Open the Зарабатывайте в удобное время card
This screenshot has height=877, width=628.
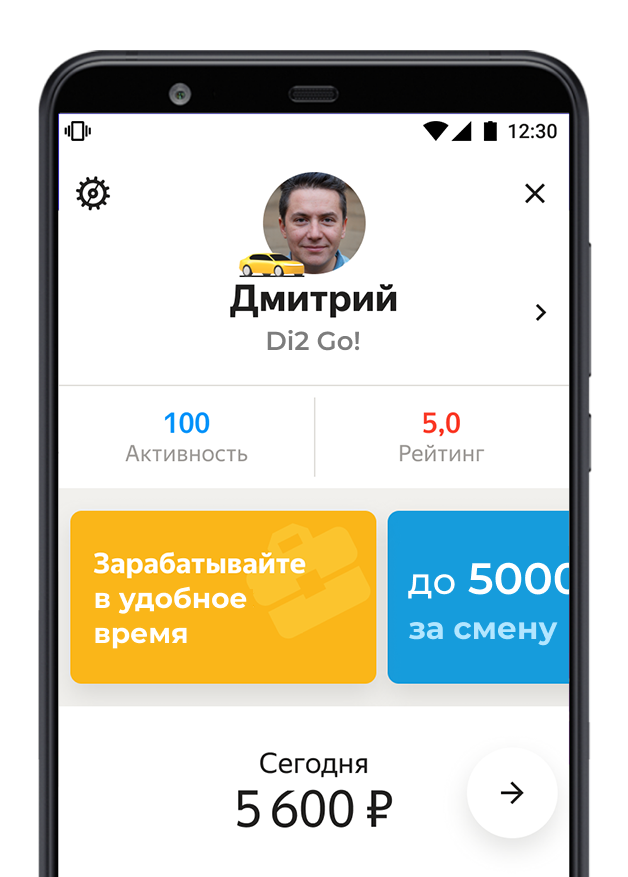(223, 597)
